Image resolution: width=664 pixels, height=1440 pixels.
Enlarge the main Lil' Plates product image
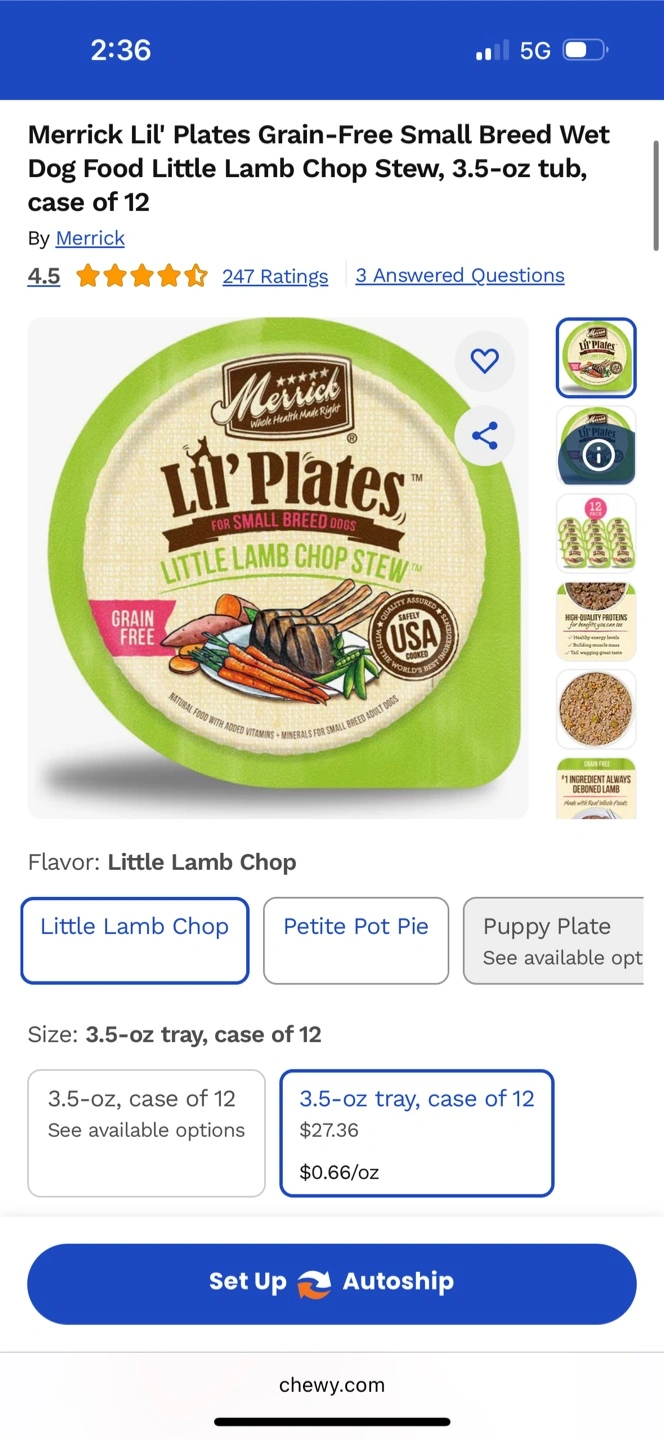pos(278,568)
